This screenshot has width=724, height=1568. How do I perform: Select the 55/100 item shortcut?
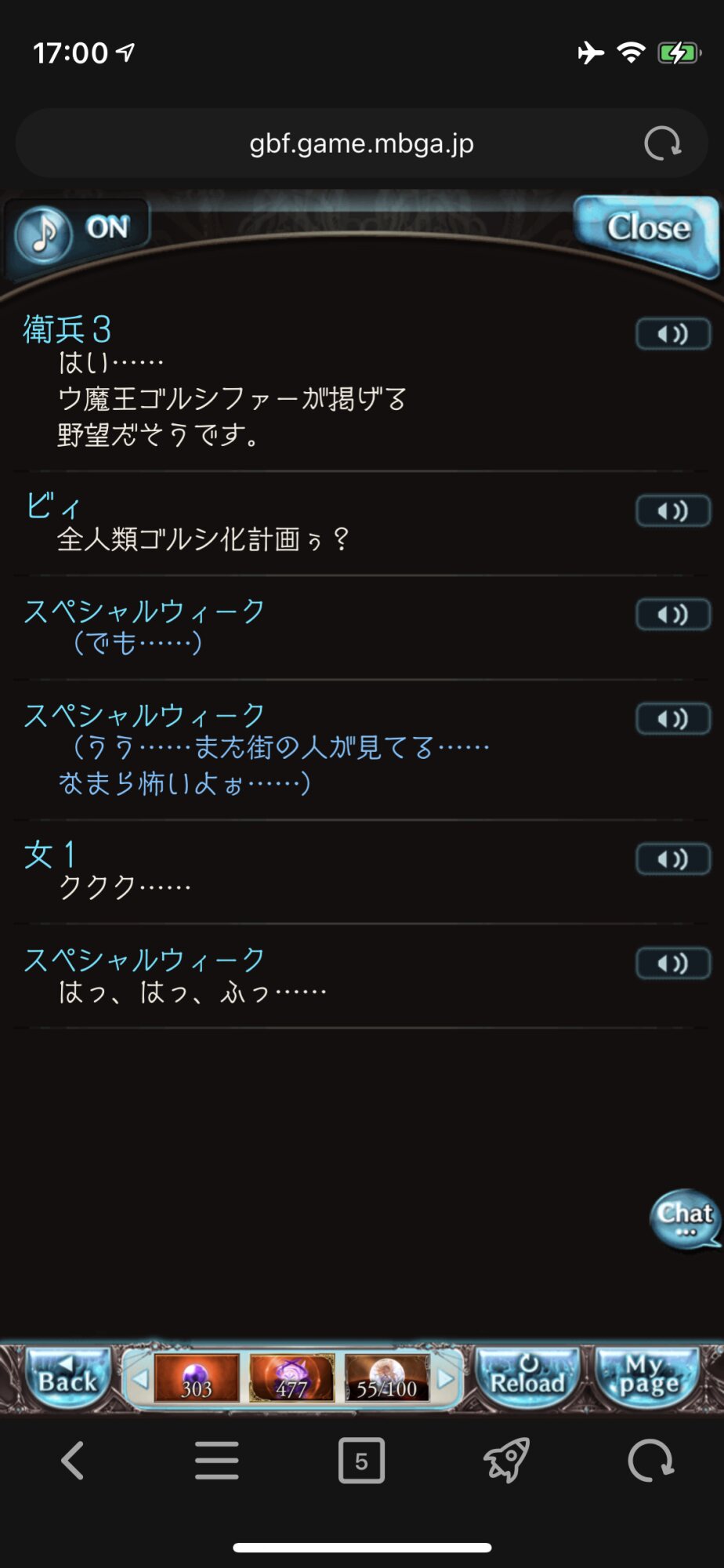pos(387,1378)
